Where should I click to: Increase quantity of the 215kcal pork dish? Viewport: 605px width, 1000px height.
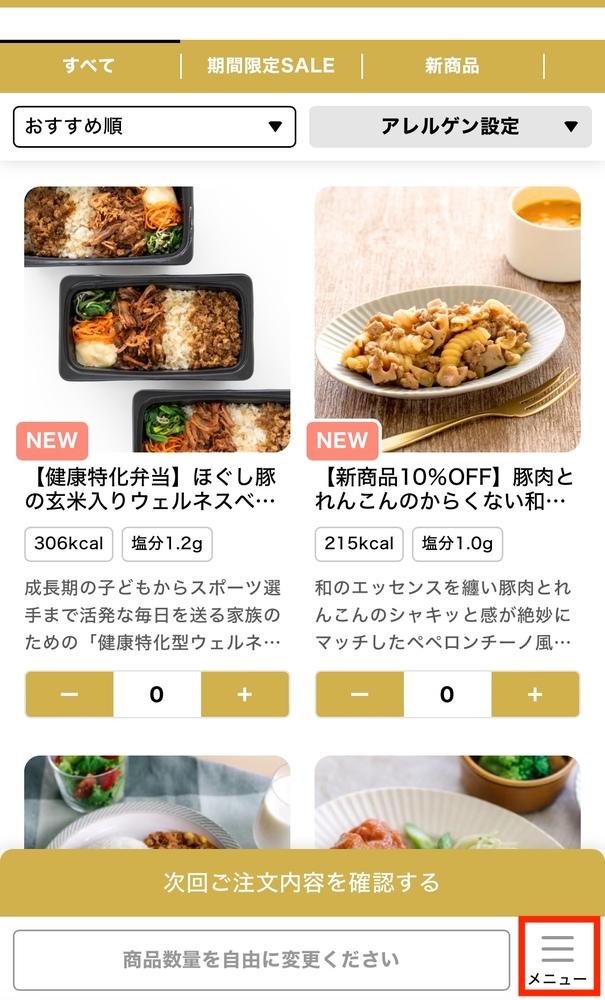coord(535,695)
